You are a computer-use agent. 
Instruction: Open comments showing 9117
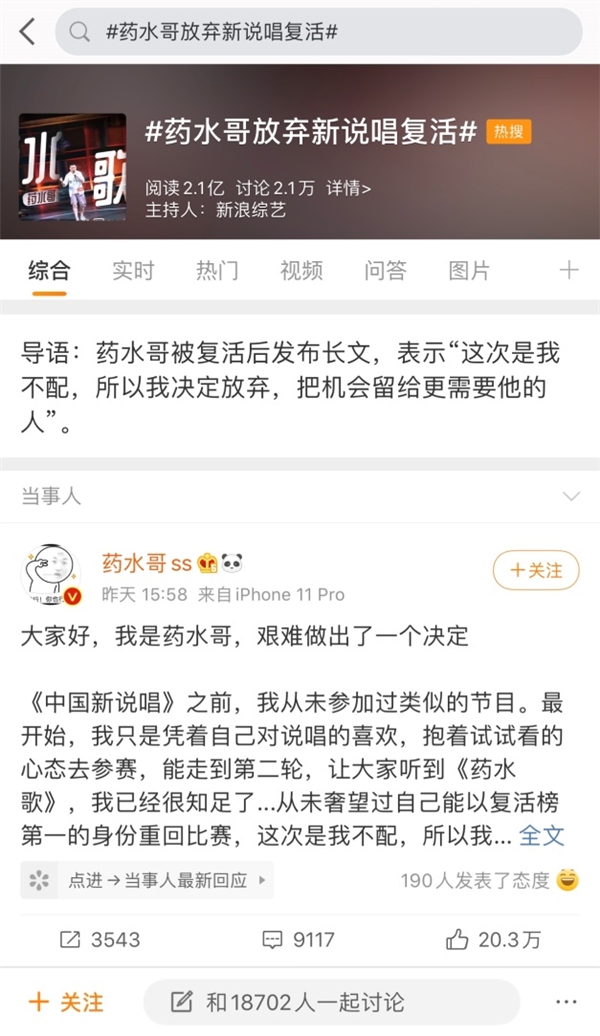tap(298, 939)
